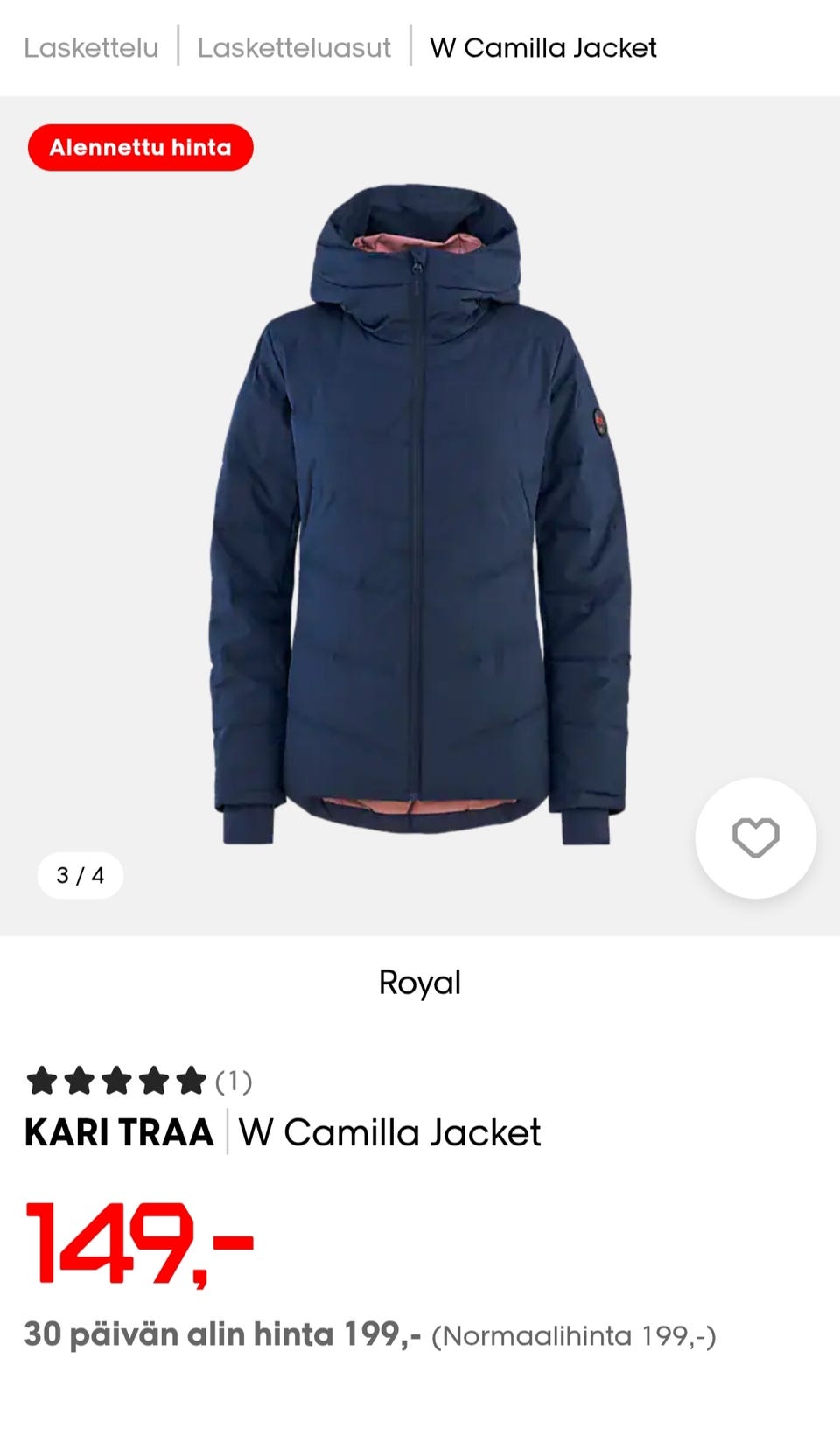The image size is (840, 1442).
Task: Open the Laskettelu breadcrumb link
Action: click(91, 48)
